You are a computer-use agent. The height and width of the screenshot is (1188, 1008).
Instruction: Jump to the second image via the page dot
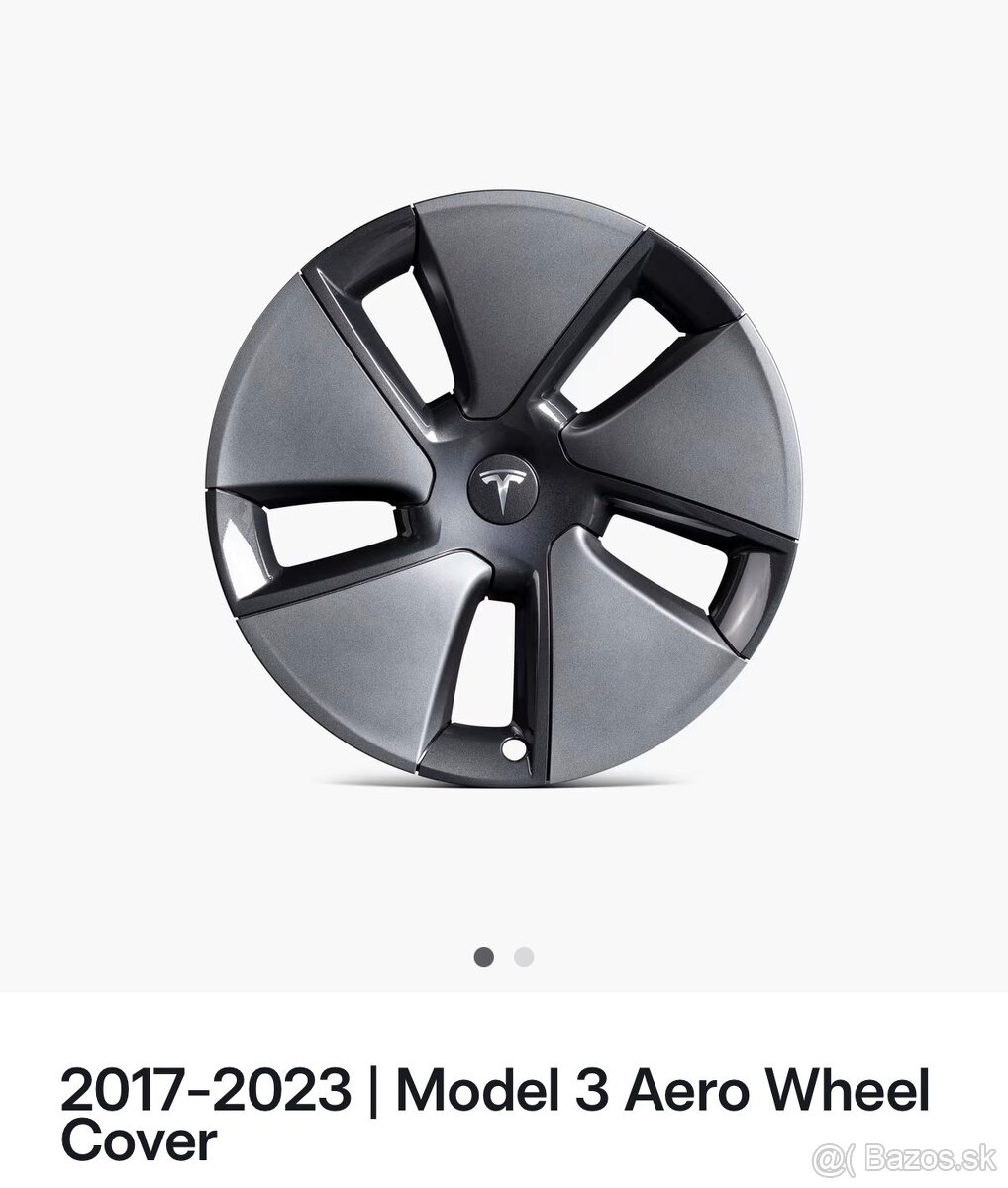coord(524,957)
